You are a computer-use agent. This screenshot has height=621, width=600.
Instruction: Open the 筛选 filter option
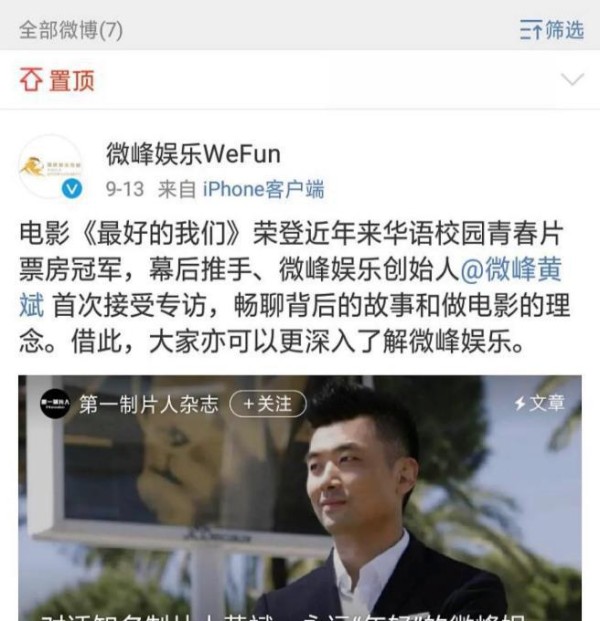point(551,30)
